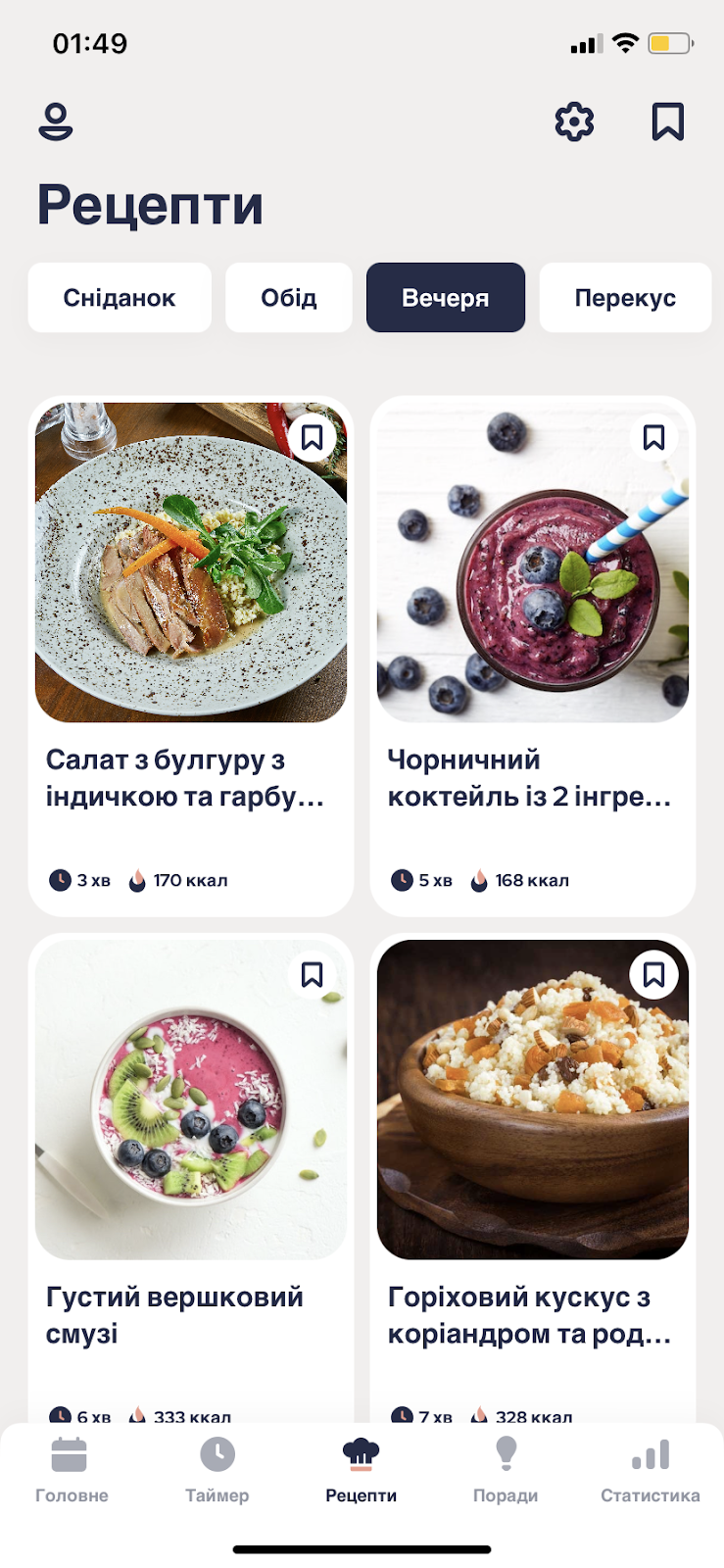This screenshot has height=1568, width=724.
Task: Bookmark the Густий вершковий смузі recipe
Action: [313, 974]
